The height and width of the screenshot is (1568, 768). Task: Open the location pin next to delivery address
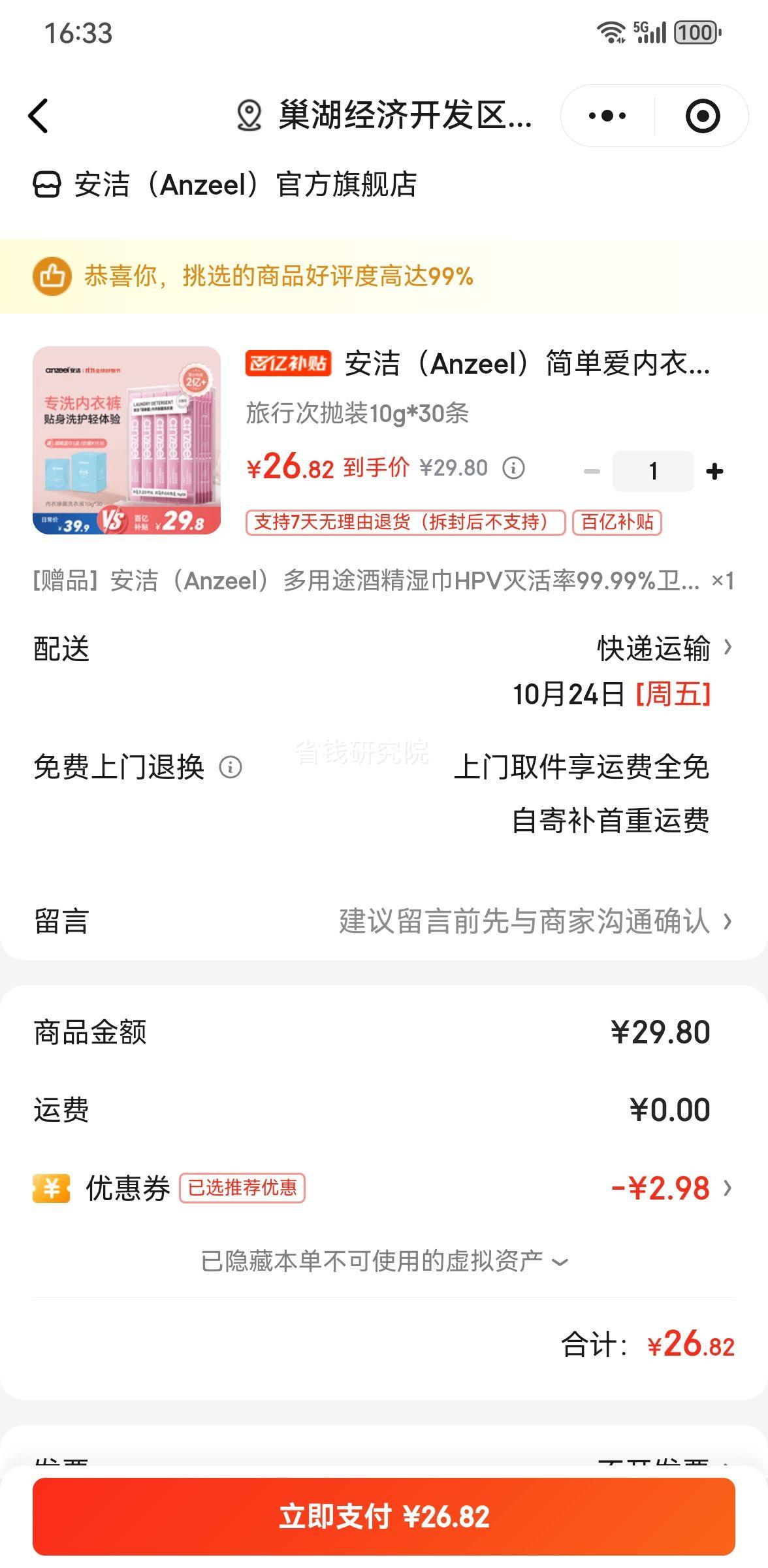pyautogui.click(x=250, y=115)
